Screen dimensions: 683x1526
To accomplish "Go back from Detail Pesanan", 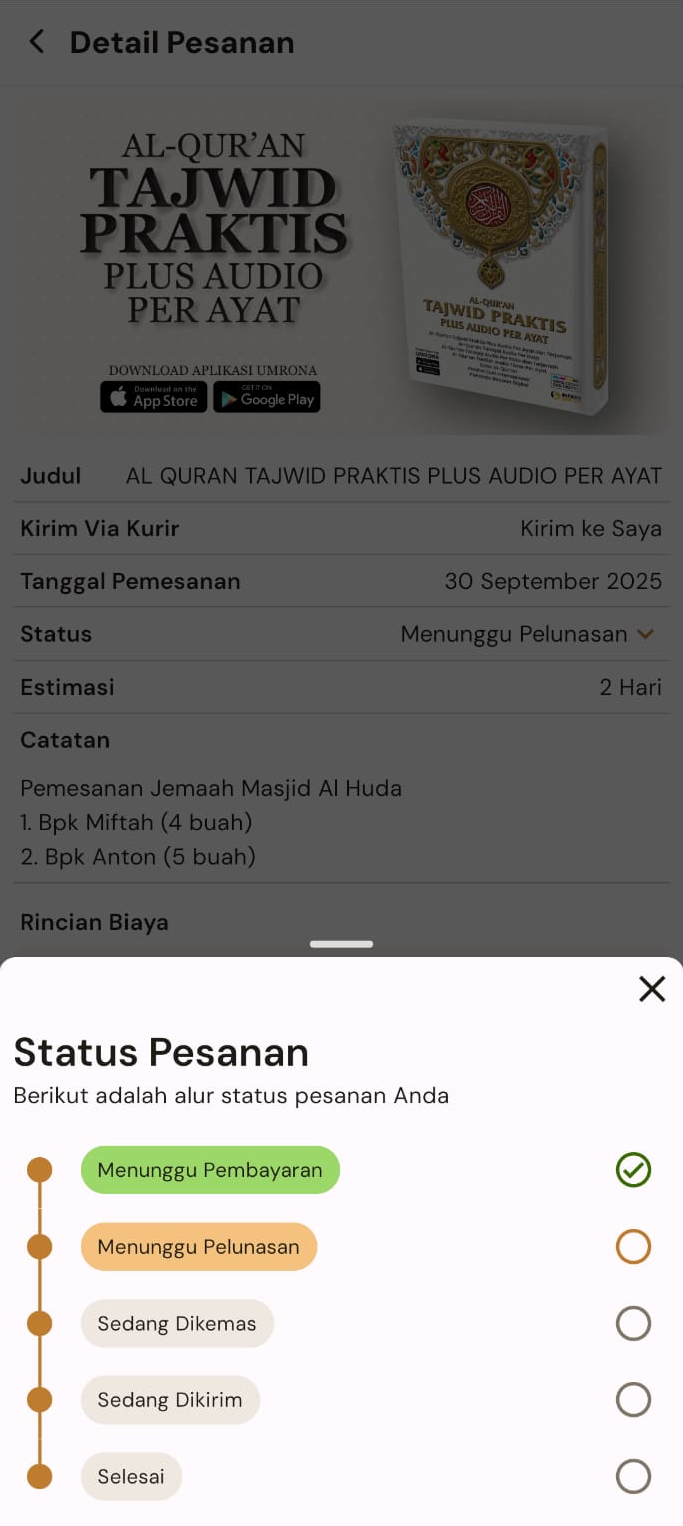I will pyautogui.click(x=37, y=42).
